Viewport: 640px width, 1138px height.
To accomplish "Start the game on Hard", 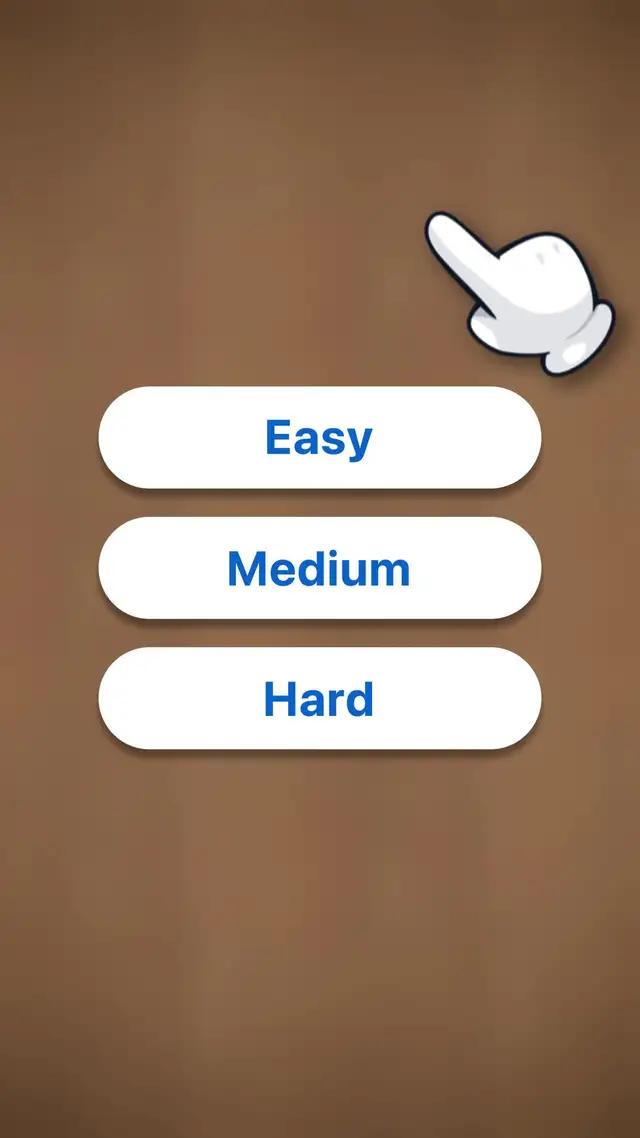I will click(x=319, y=698).
